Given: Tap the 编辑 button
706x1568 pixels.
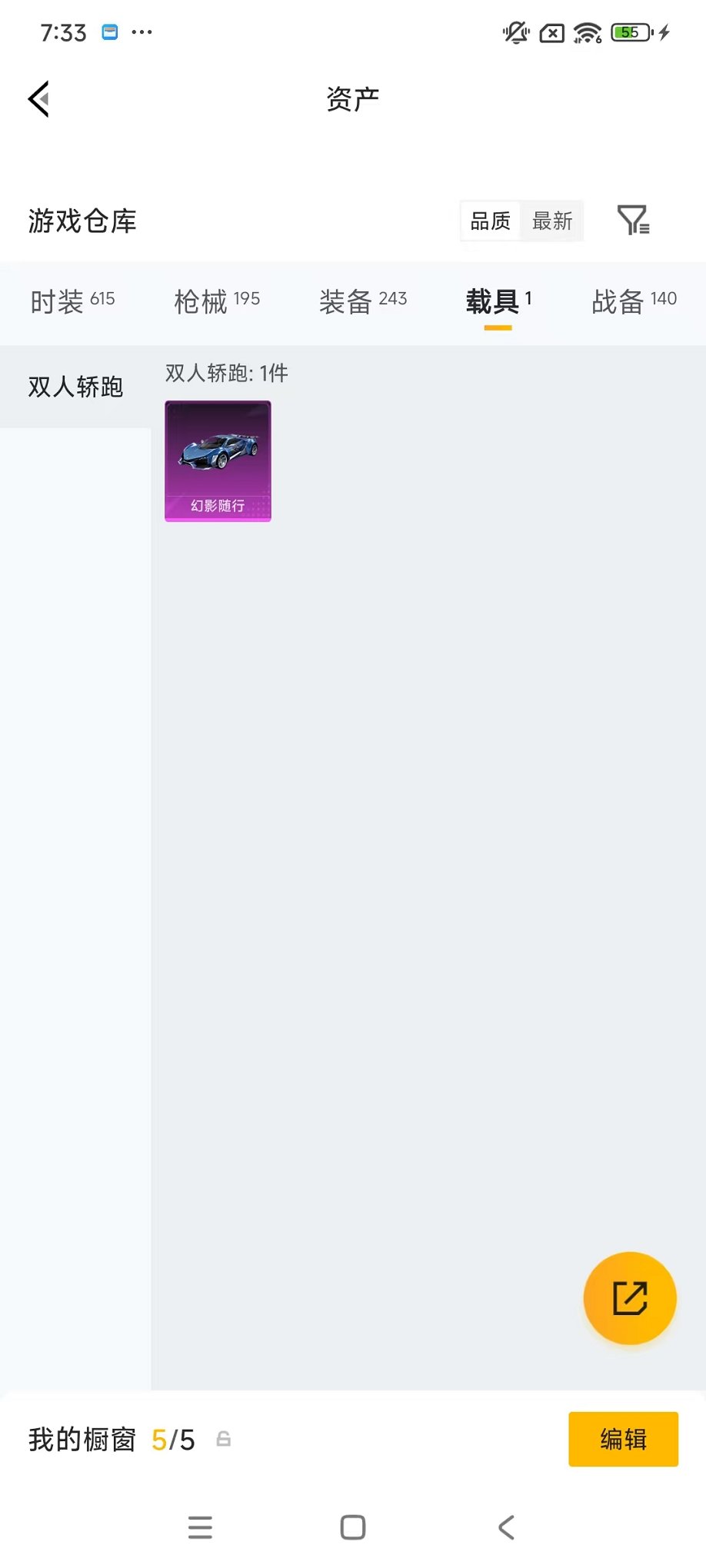Looking at the screenshot, I should tap(623, 1439).
